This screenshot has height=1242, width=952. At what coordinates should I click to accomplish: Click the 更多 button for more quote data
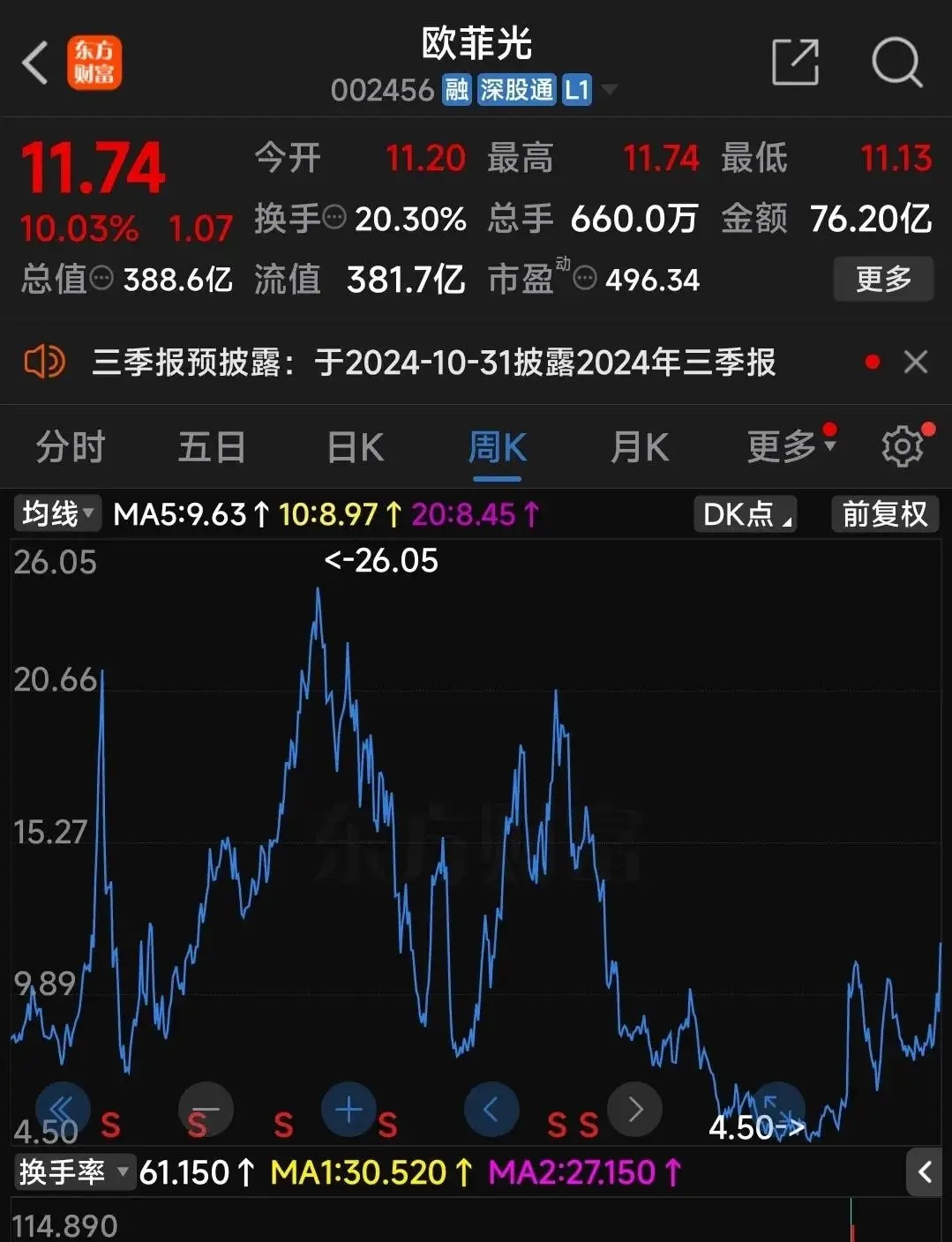pos(882,279)
